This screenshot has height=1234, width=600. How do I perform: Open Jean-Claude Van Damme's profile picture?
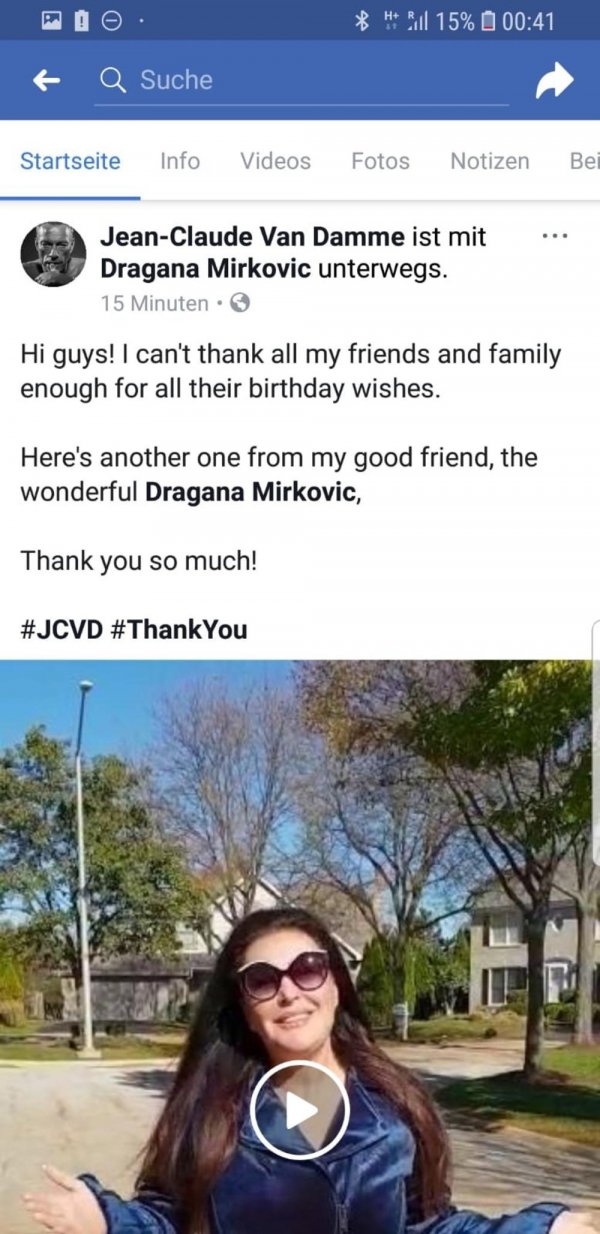point(53,254)
